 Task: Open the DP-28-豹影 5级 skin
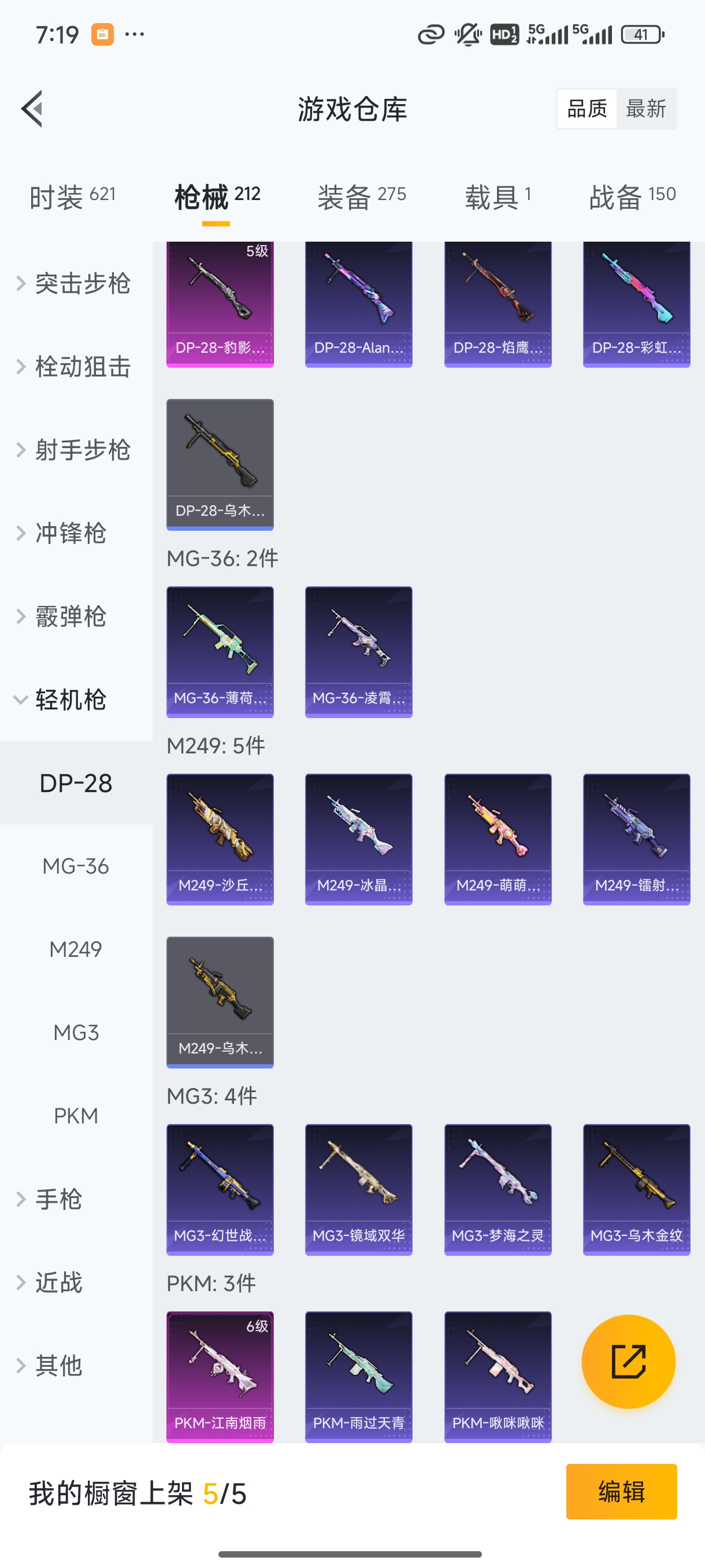(220, 304)
